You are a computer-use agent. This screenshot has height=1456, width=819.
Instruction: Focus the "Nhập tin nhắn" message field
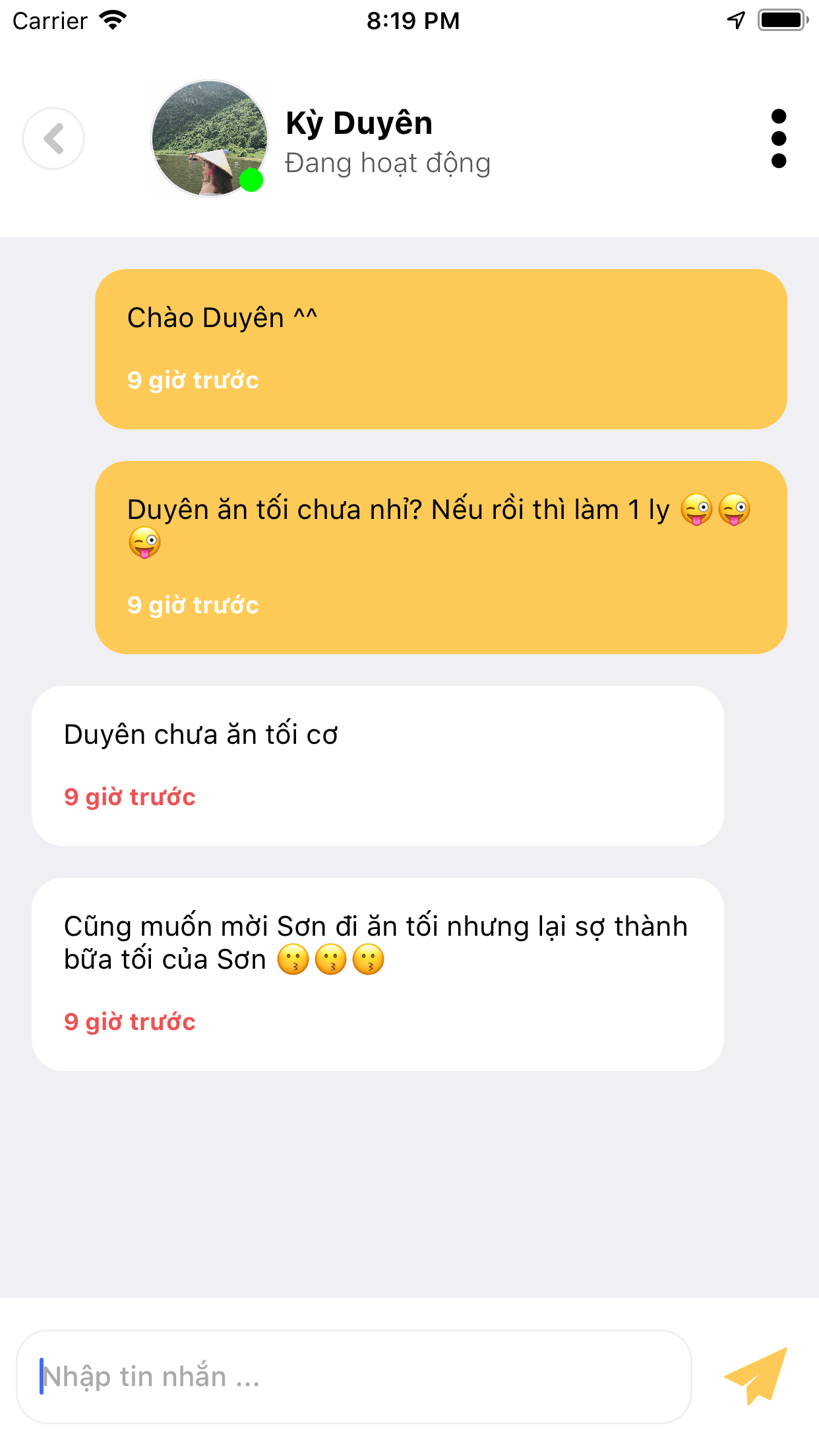(354, 1376)
